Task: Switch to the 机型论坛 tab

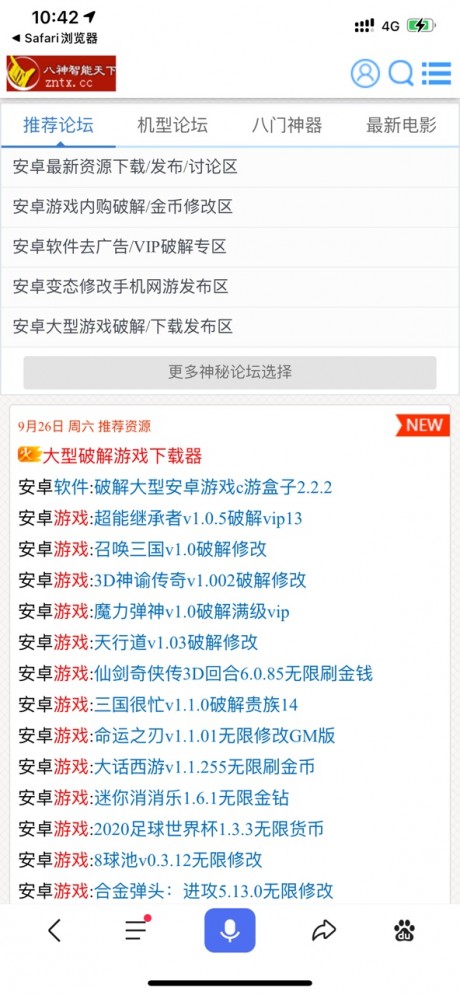Action: tap(173, 125)
